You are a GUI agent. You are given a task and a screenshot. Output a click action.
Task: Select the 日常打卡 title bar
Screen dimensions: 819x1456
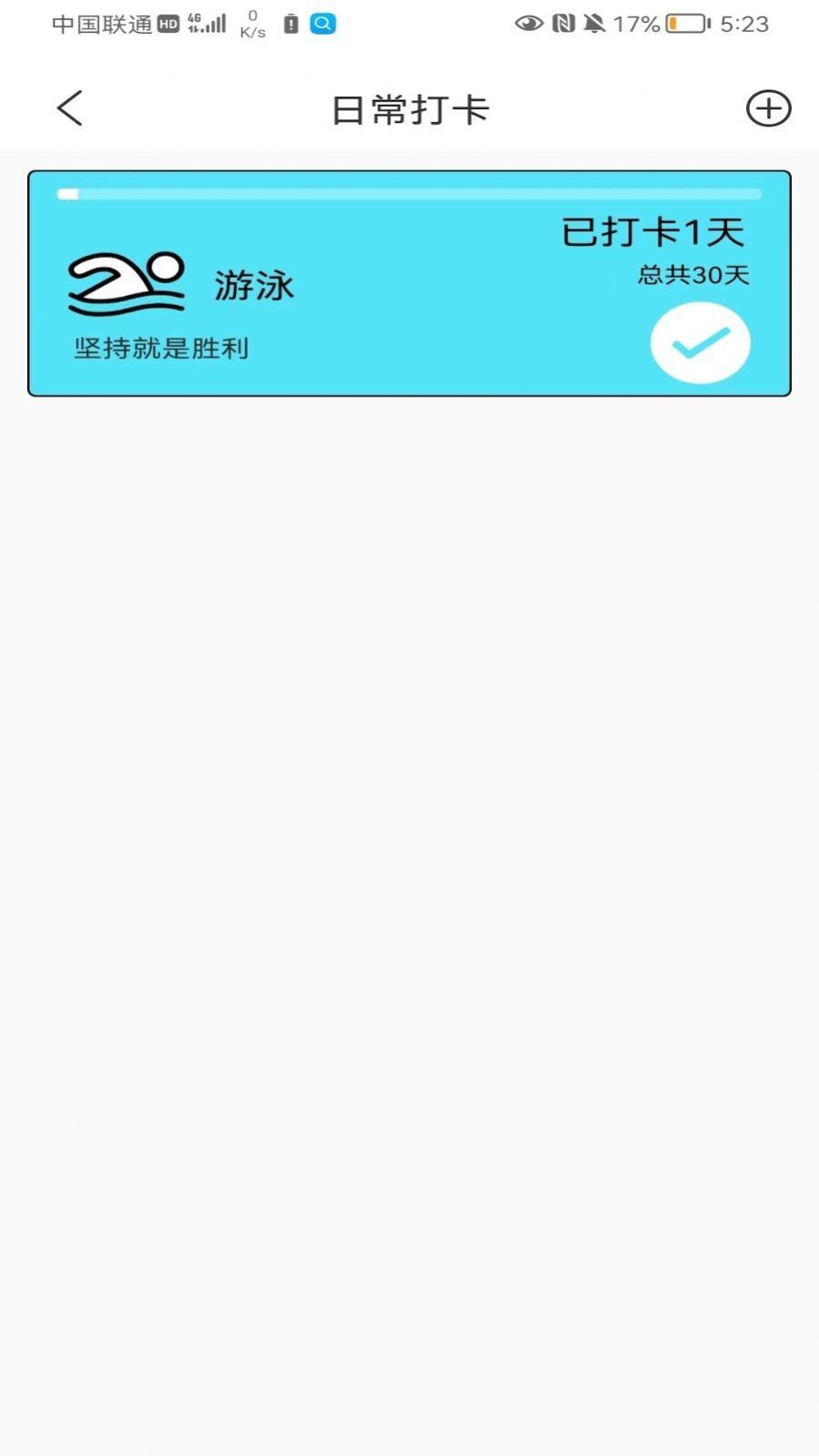point(409,107)
